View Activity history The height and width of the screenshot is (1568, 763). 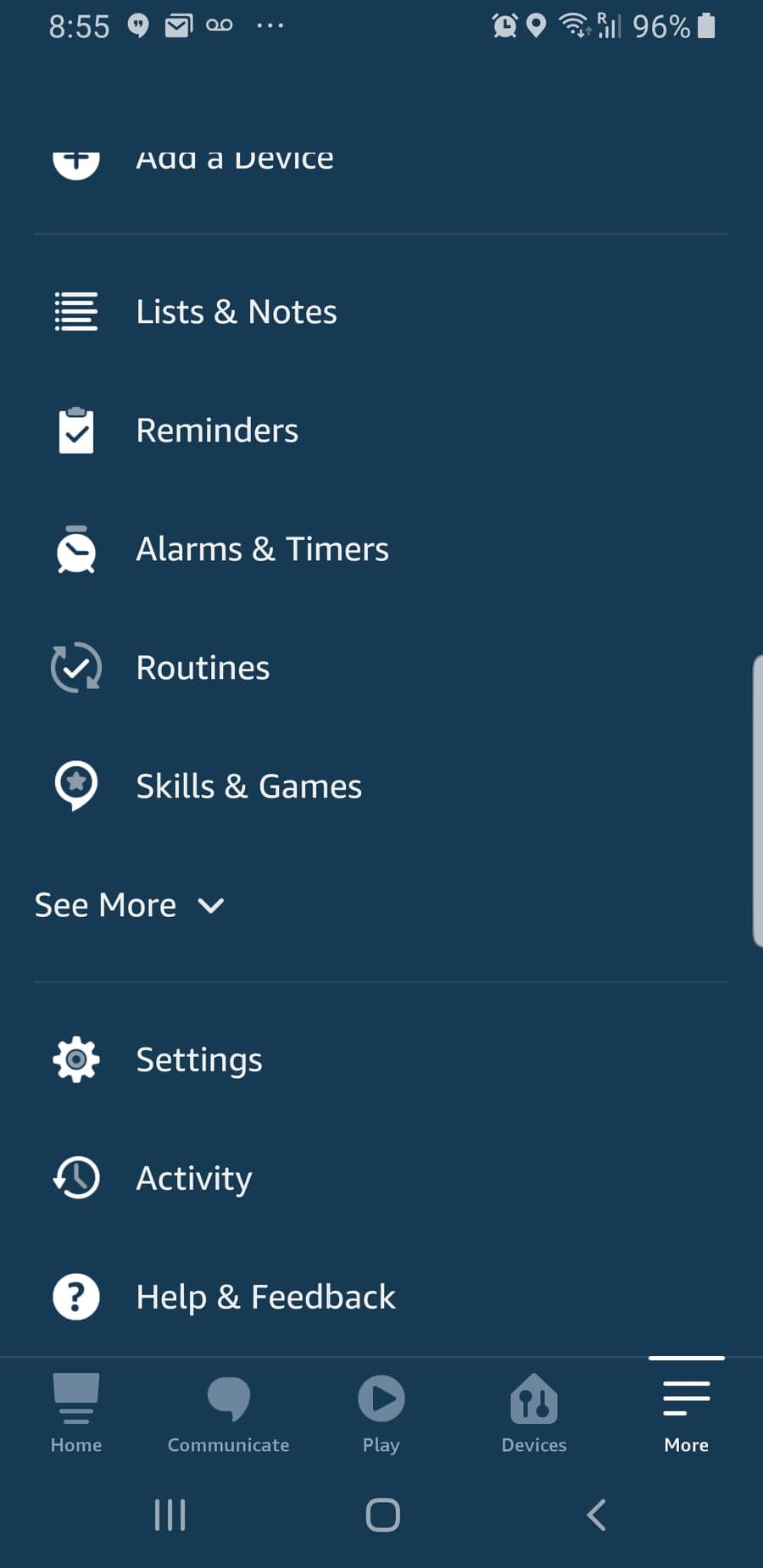[194, 1178]
